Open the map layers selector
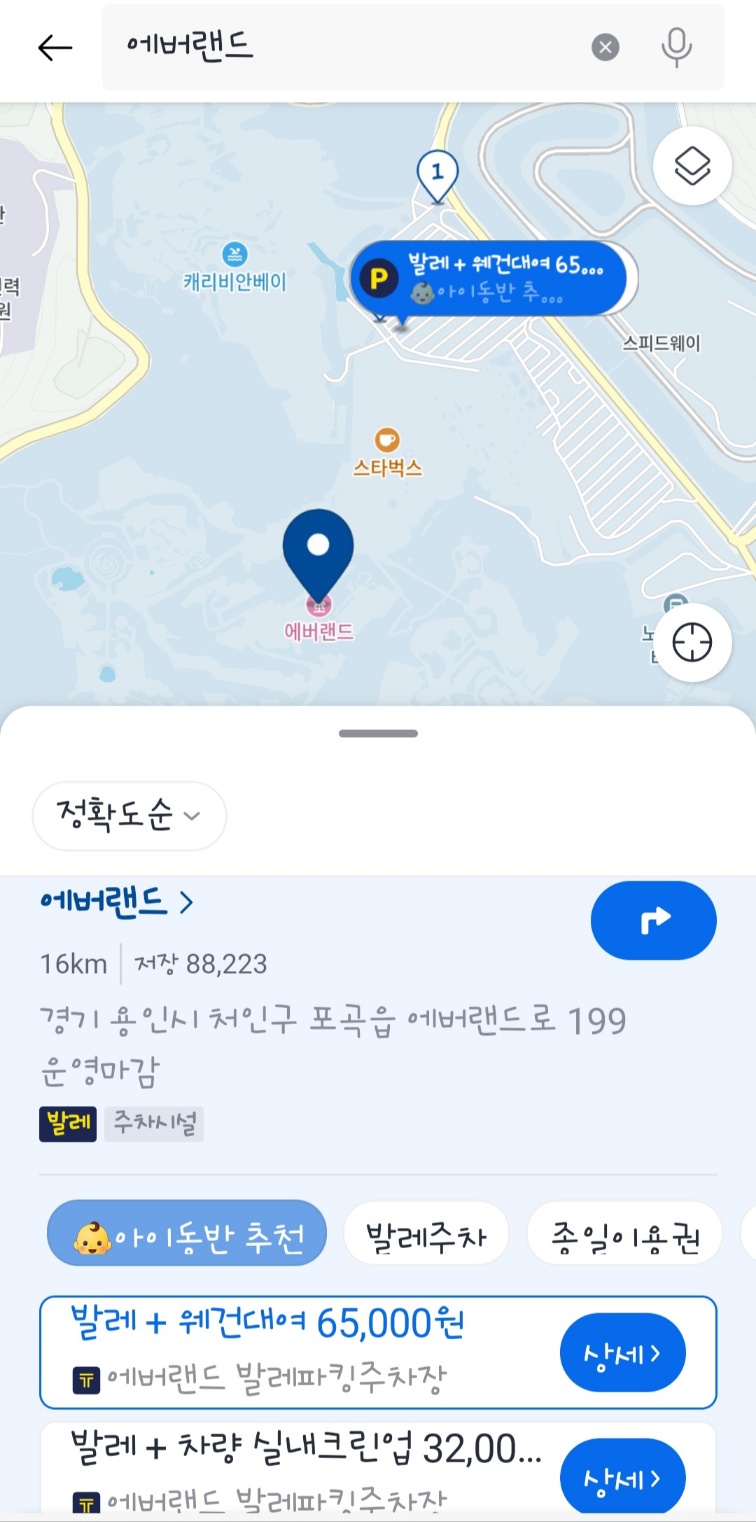Screen dimensions: 756x1522 [691, 166]
